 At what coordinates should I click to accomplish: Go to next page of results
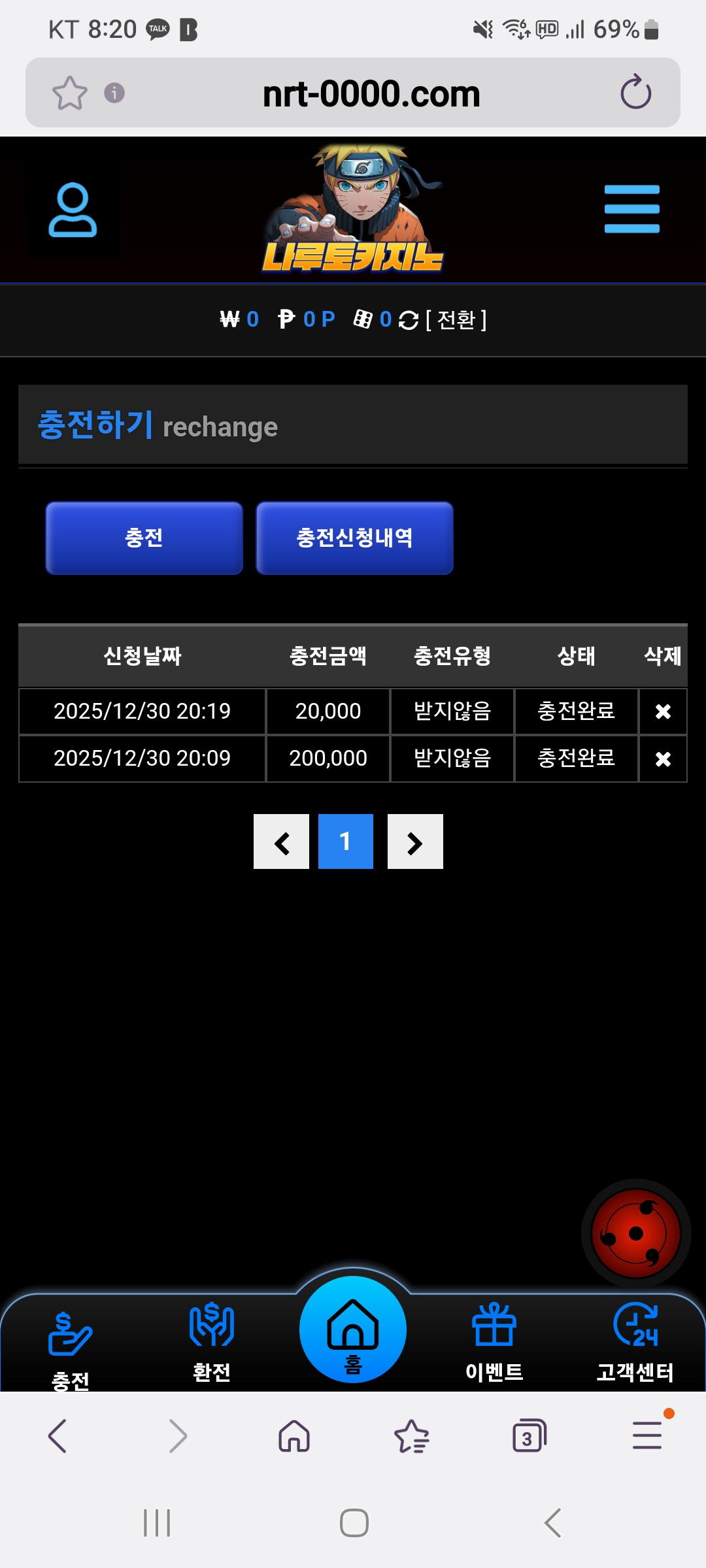pyautogui.click(x=415, y=841)
